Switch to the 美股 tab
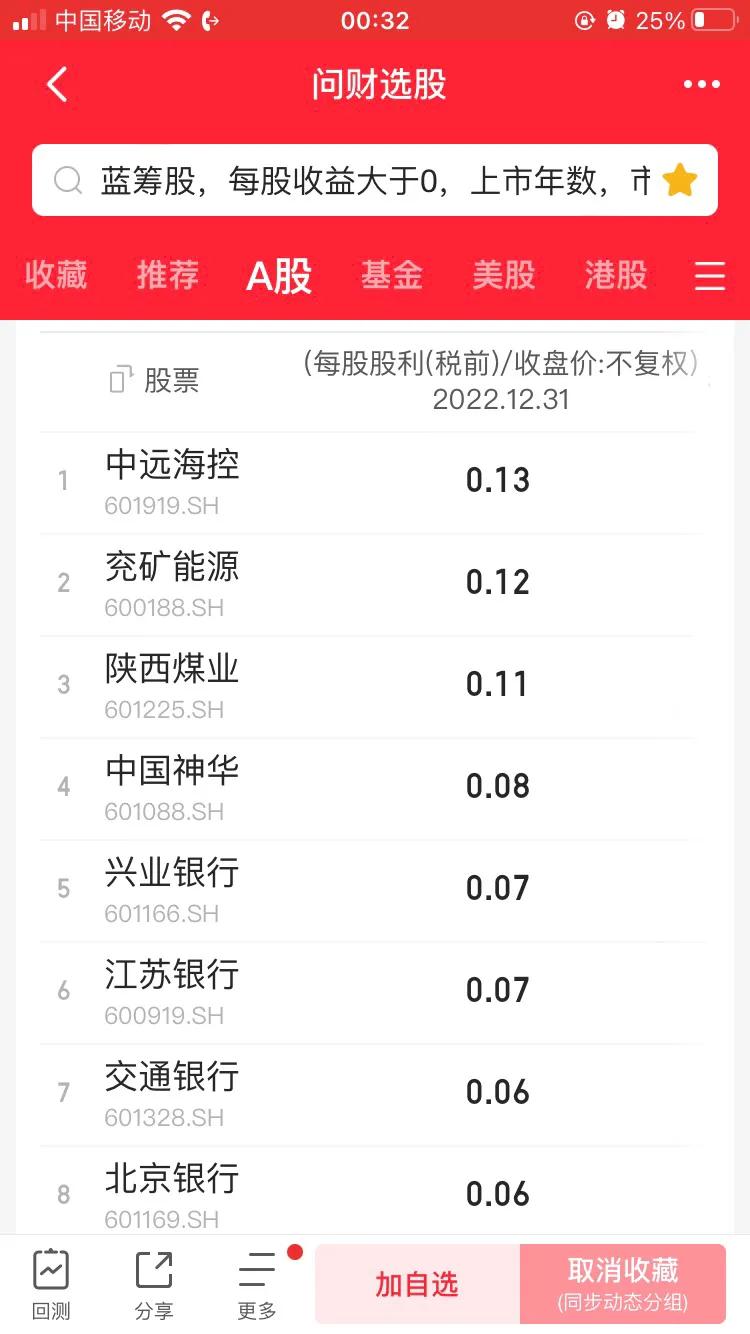Image resolution: width=750 pixels, height=1334 pixels. click(504, 277)
